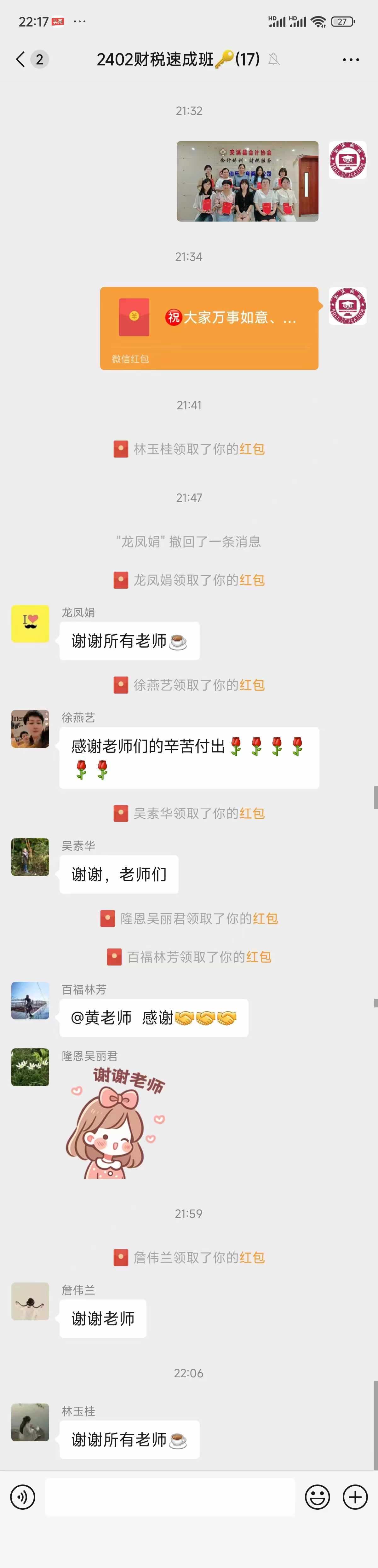Tap 红包 link in 詹伟兰 claim notice

click(x=252, y=1258)
